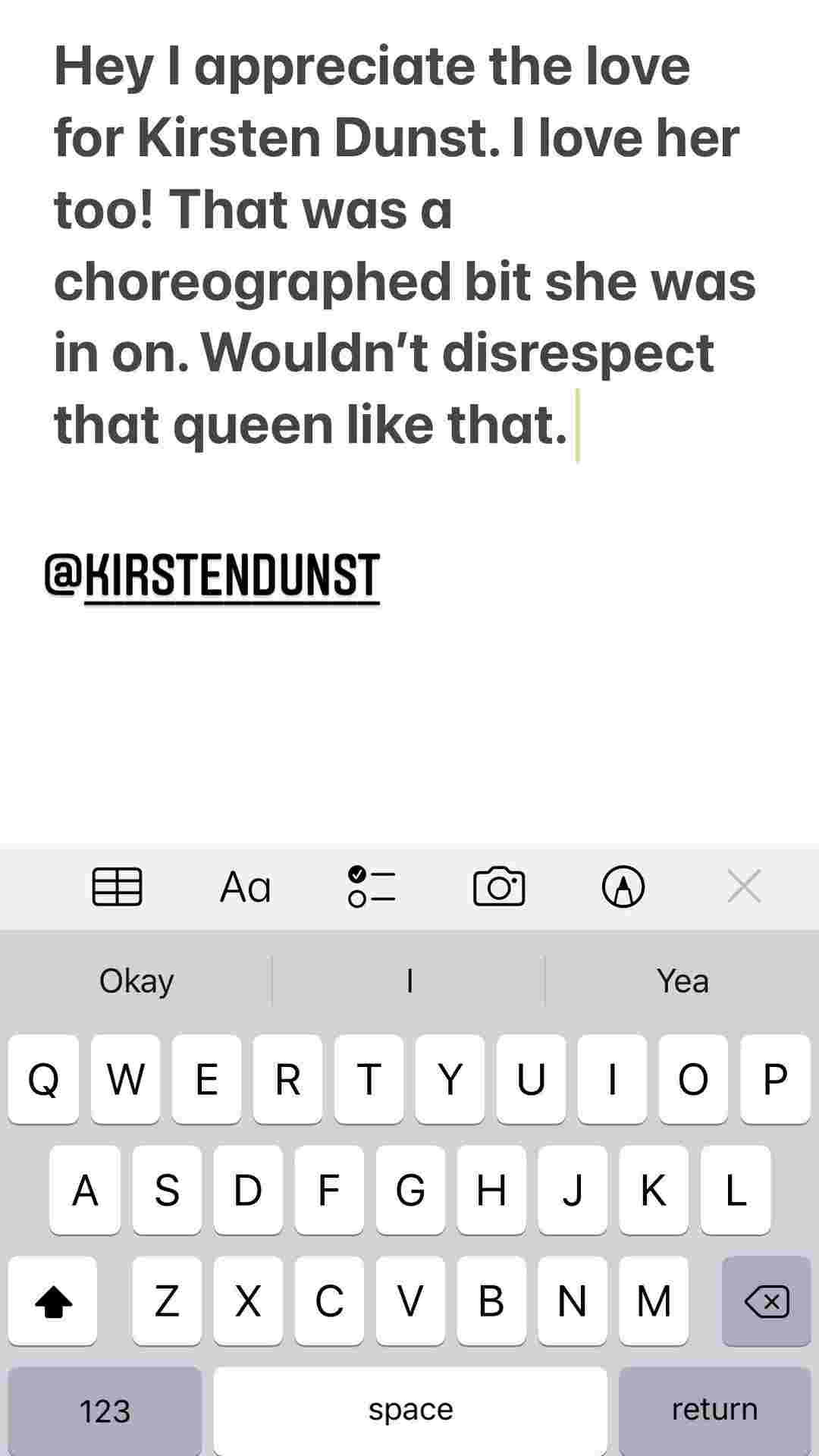Dismiss the formatting toolbar with X

744,886
